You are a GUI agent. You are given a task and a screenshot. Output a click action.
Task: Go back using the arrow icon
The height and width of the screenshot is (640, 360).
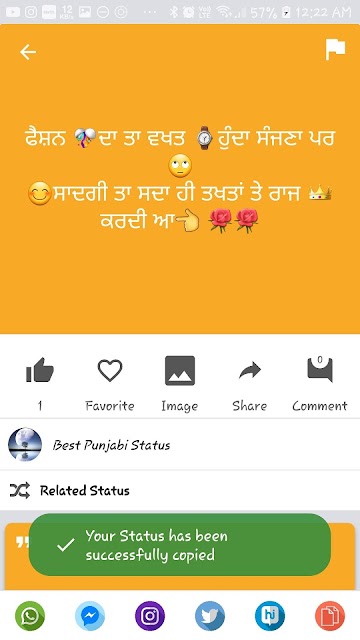click(x=28, y=52)
